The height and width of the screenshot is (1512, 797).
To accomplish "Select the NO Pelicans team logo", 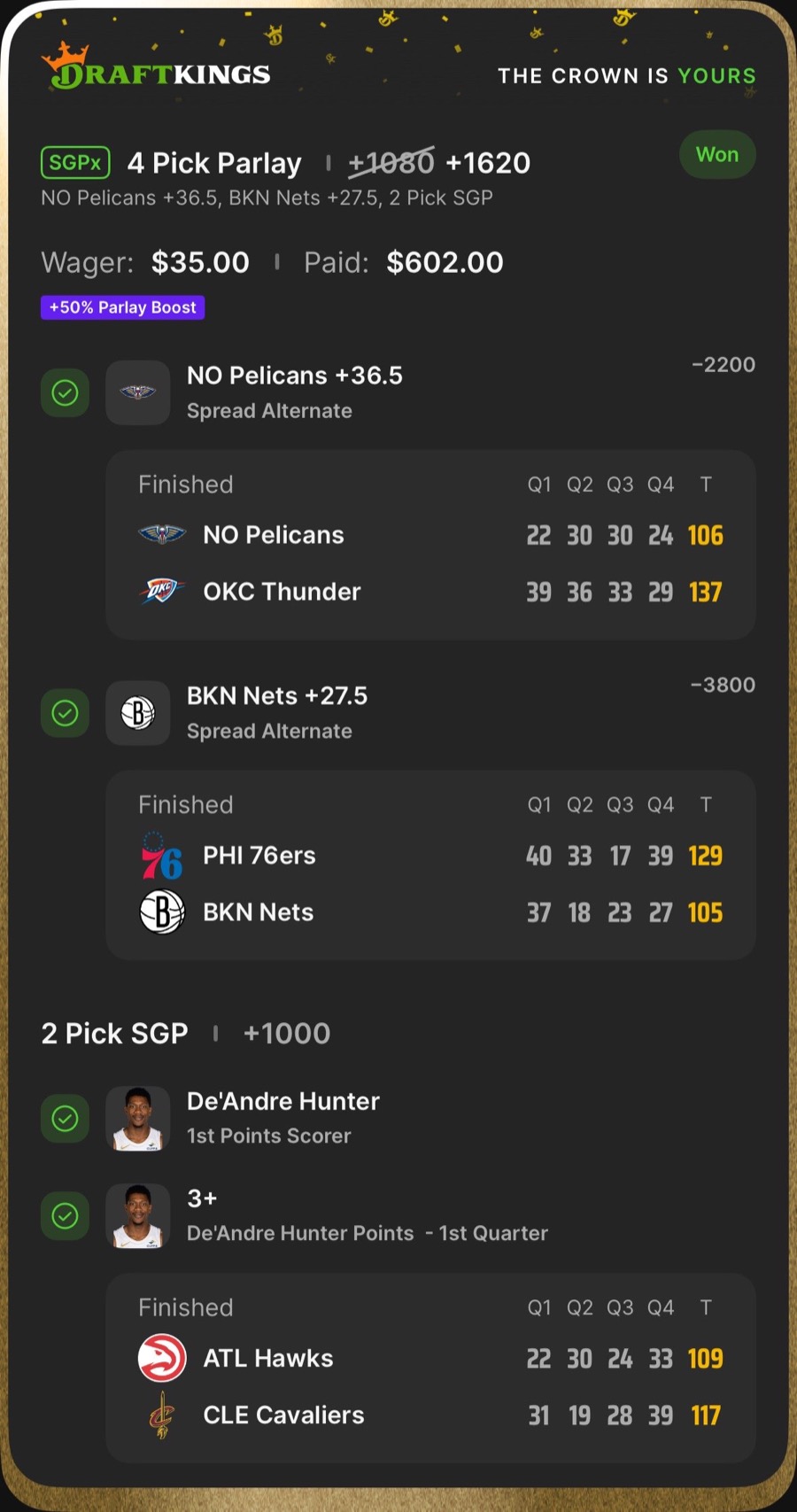I will click(x=138, y=392).
